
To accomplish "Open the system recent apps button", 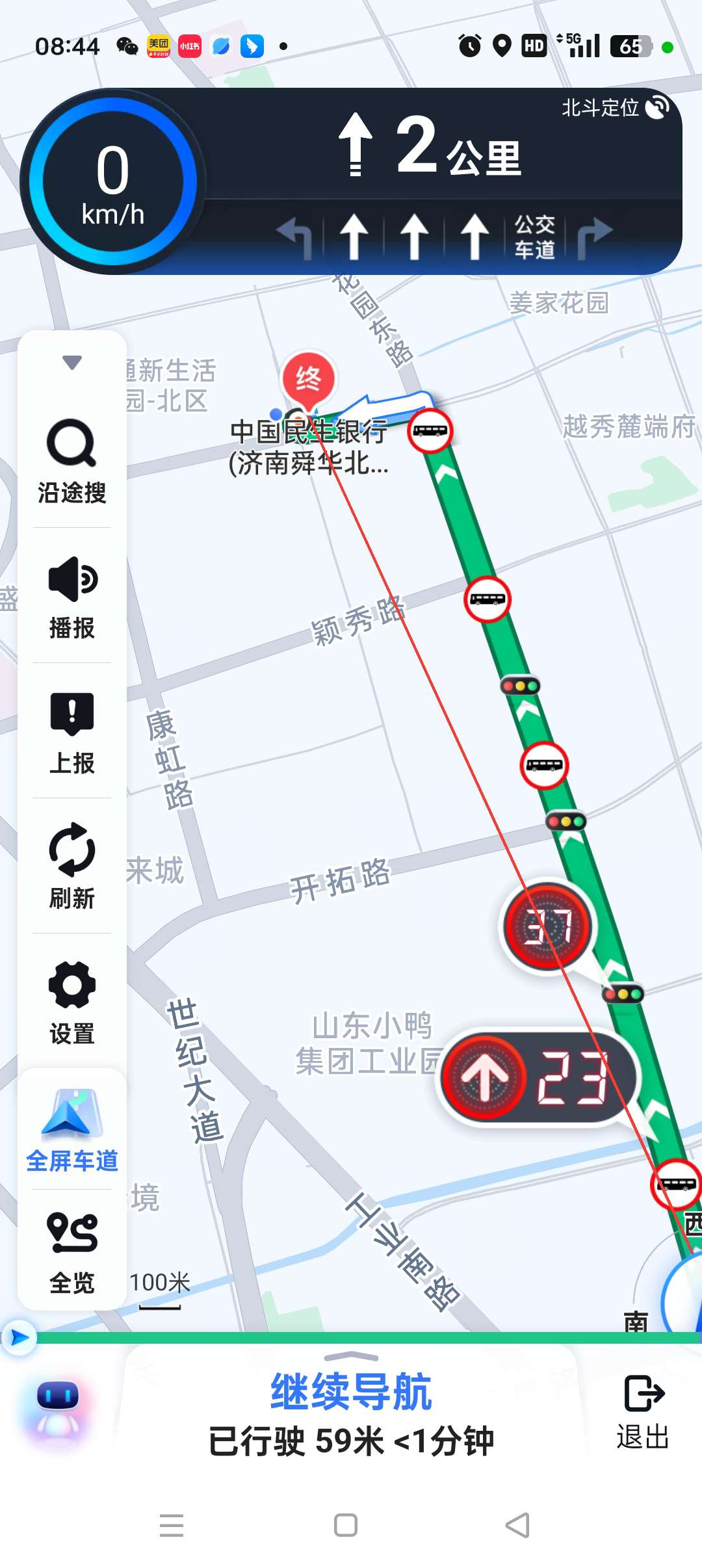I will [172, 1524].
